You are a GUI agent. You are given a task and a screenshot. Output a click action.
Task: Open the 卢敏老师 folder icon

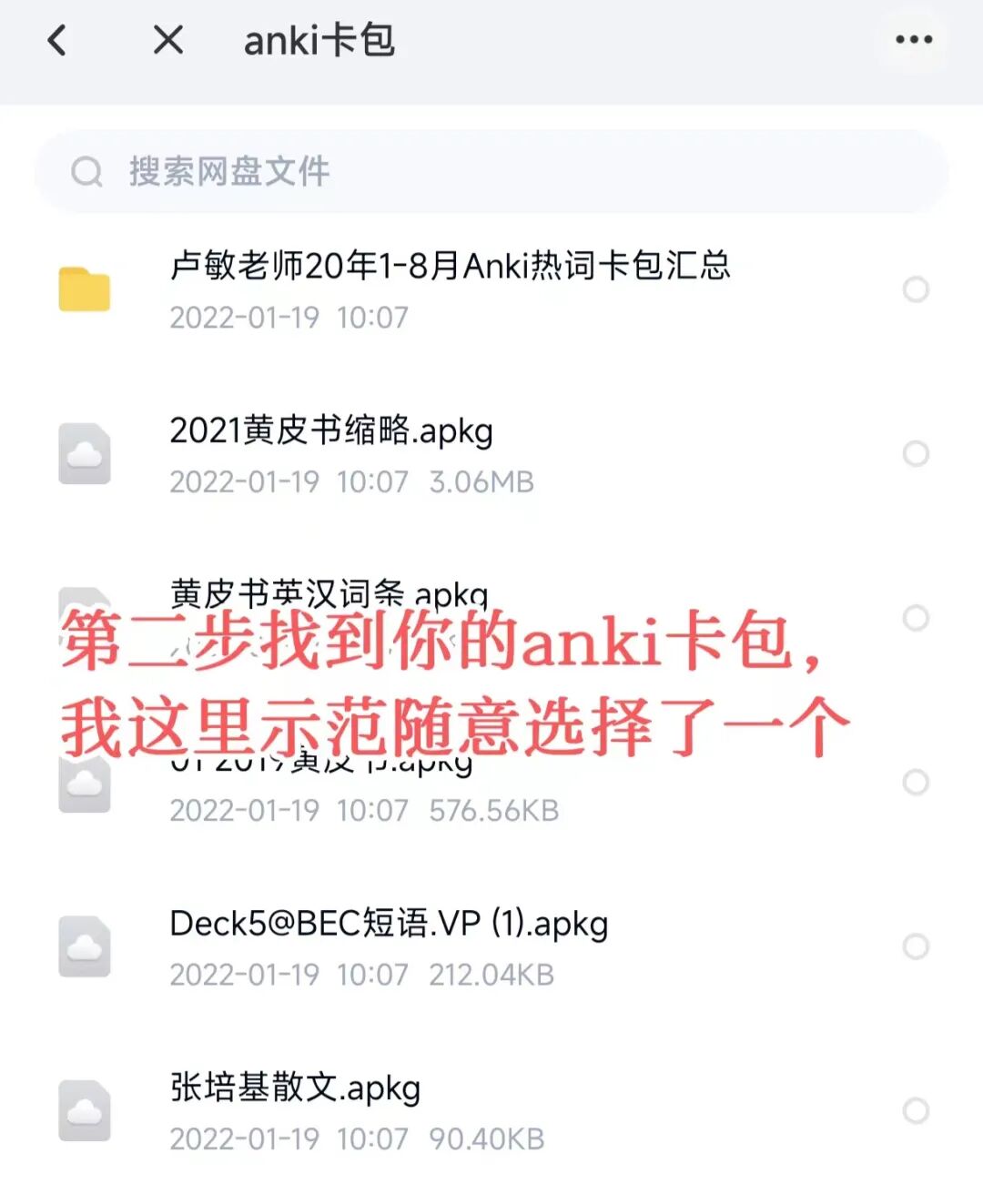click(x=85, y=289)
